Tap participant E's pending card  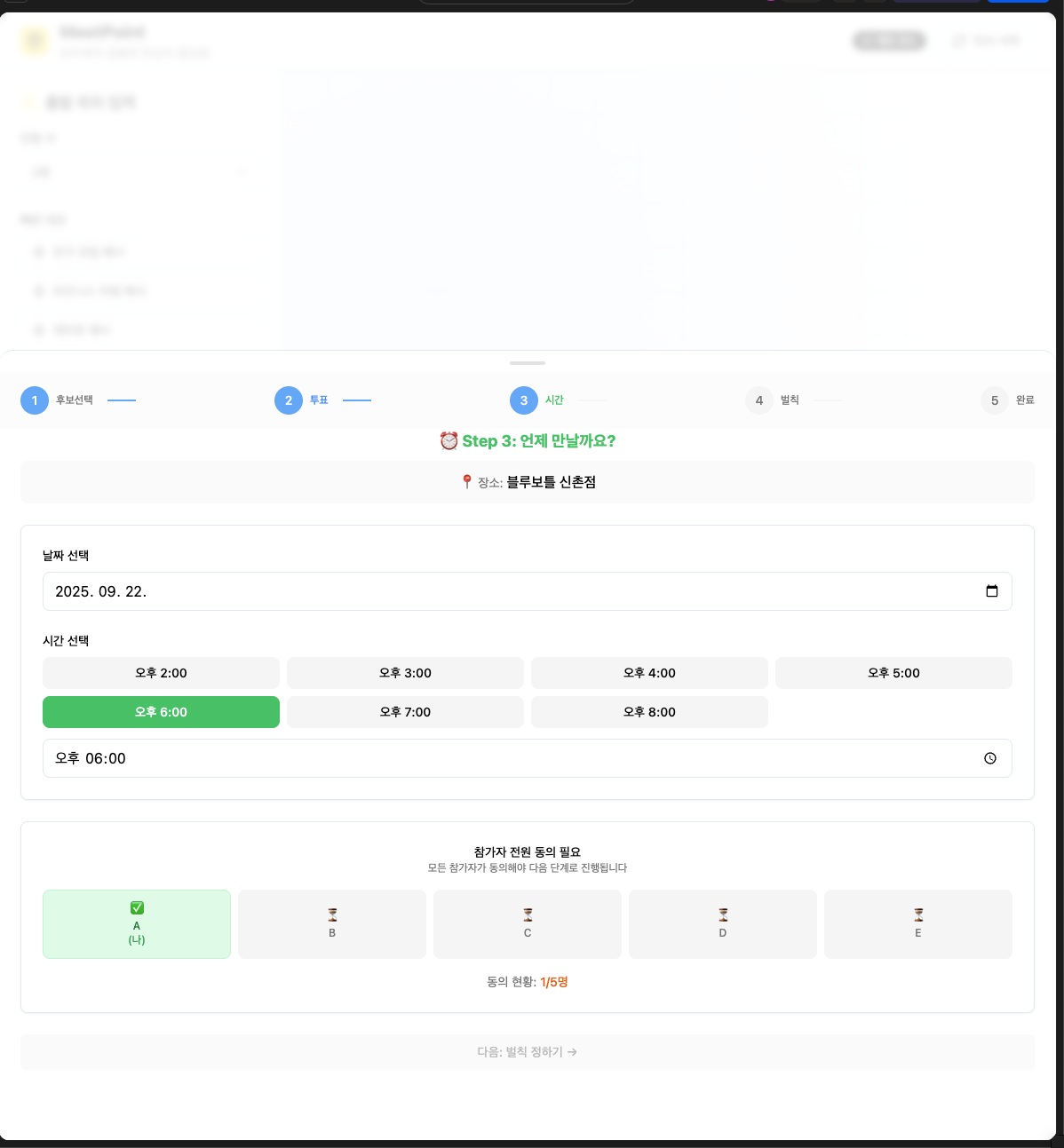[x=918, y=924]
